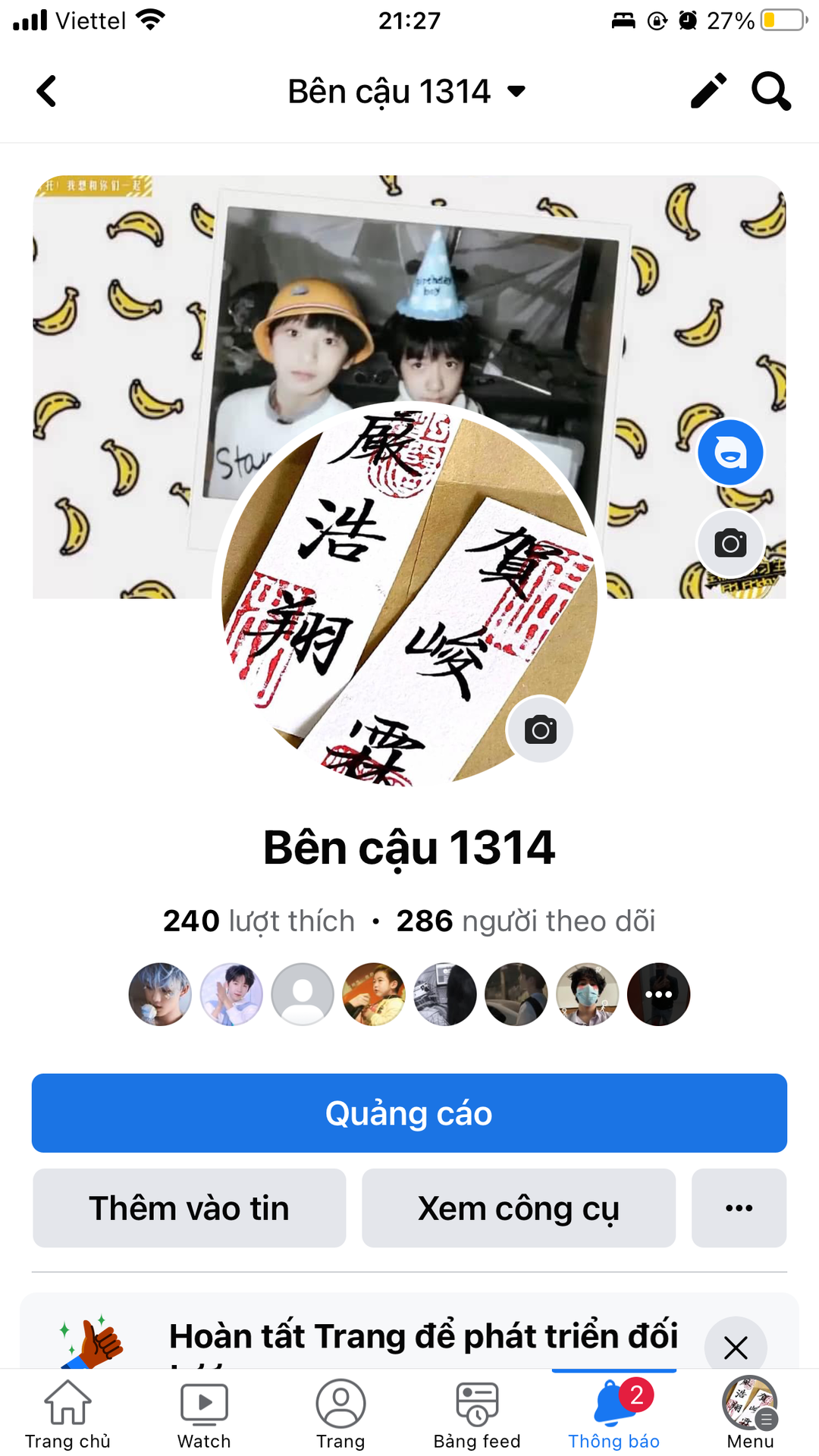Open the Menu tab

(750, 1414)
